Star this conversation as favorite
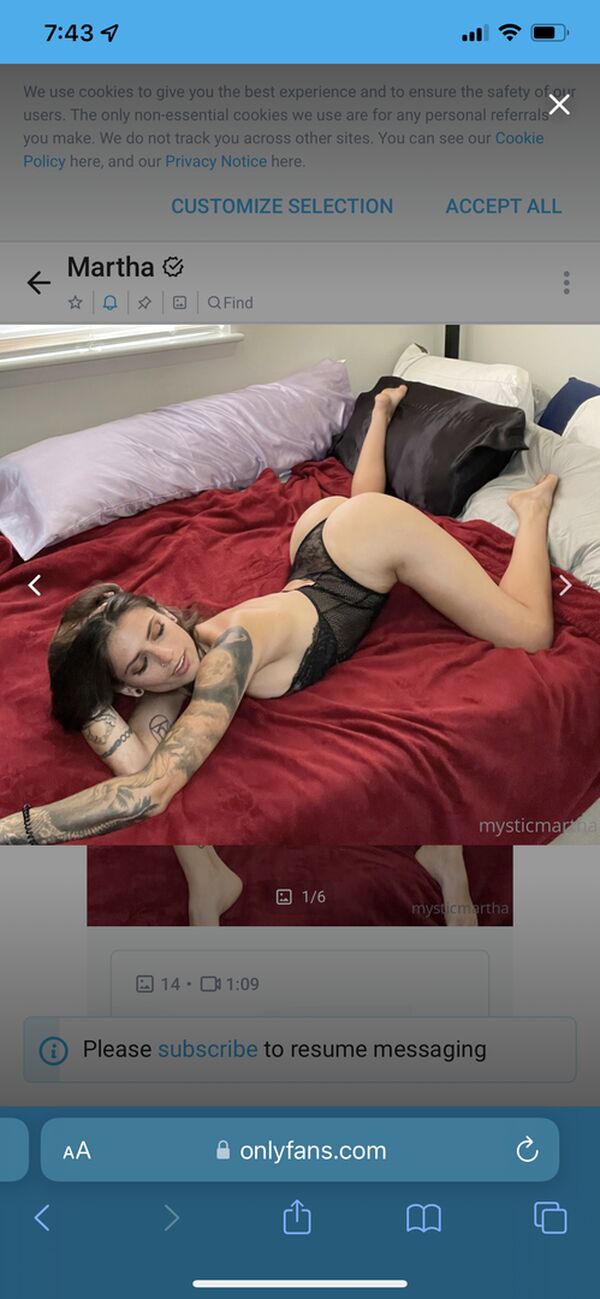 pos(75,303)
